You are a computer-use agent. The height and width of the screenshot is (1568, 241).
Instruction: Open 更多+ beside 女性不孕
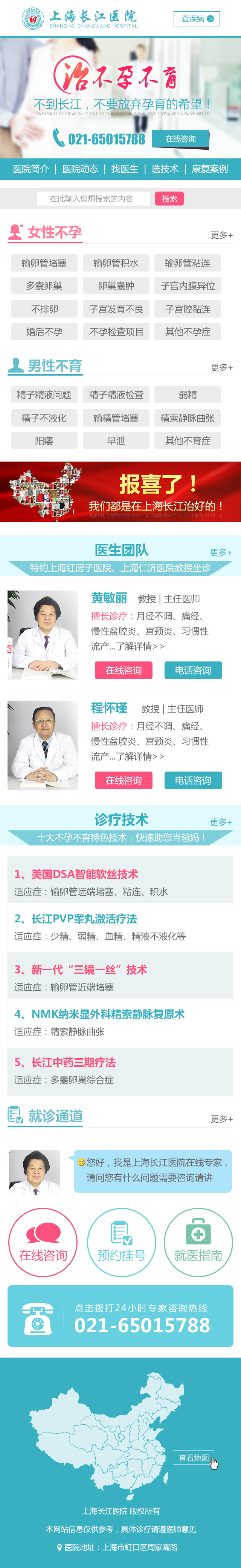pos(221,235)
